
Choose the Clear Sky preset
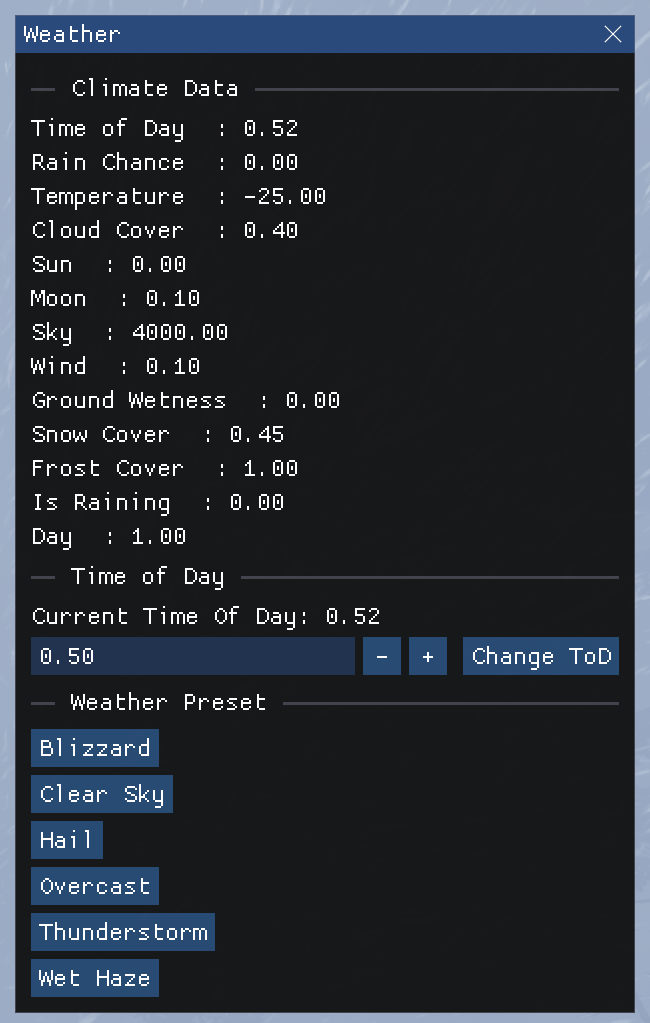102,794
